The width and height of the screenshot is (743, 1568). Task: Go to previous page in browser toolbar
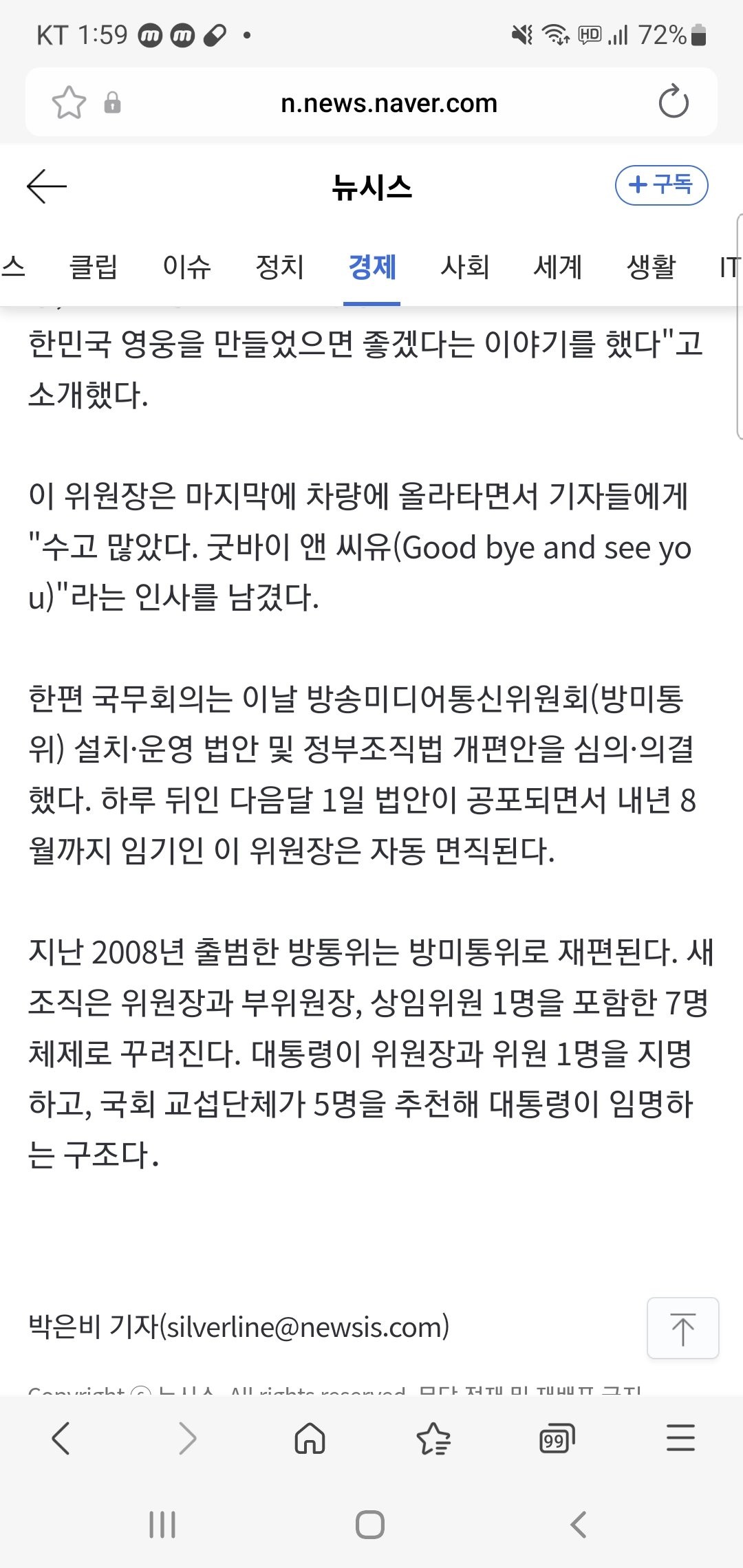click(x=61, y=1438)
